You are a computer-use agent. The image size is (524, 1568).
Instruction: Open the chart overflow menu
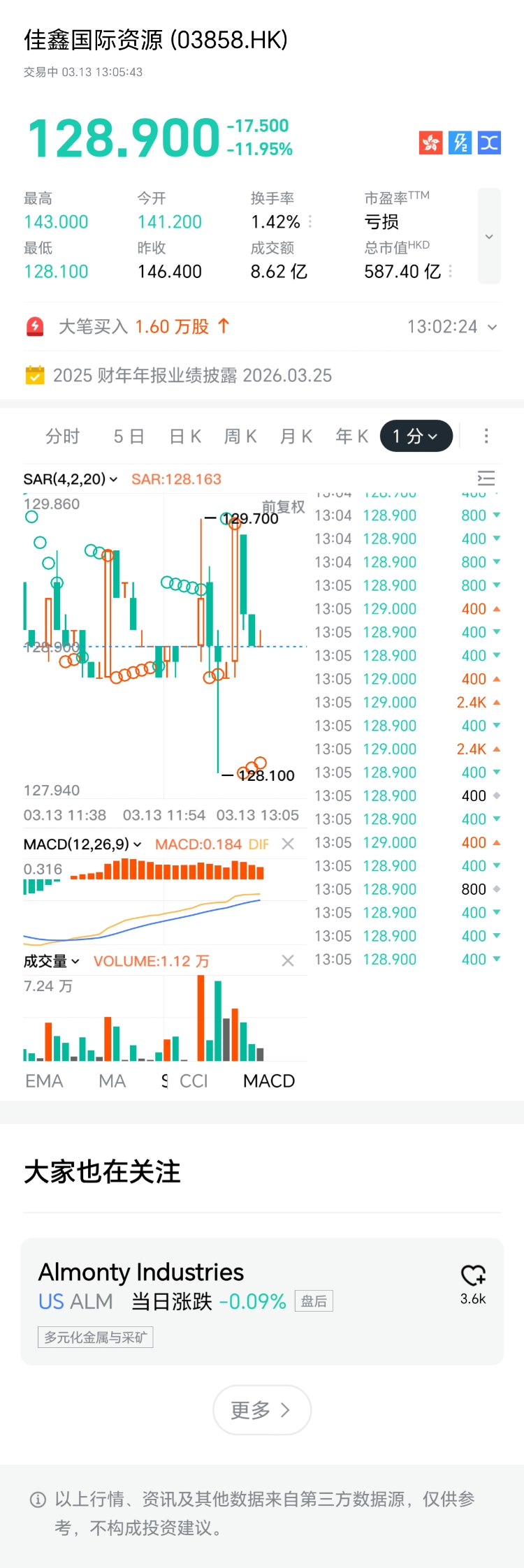486,437
